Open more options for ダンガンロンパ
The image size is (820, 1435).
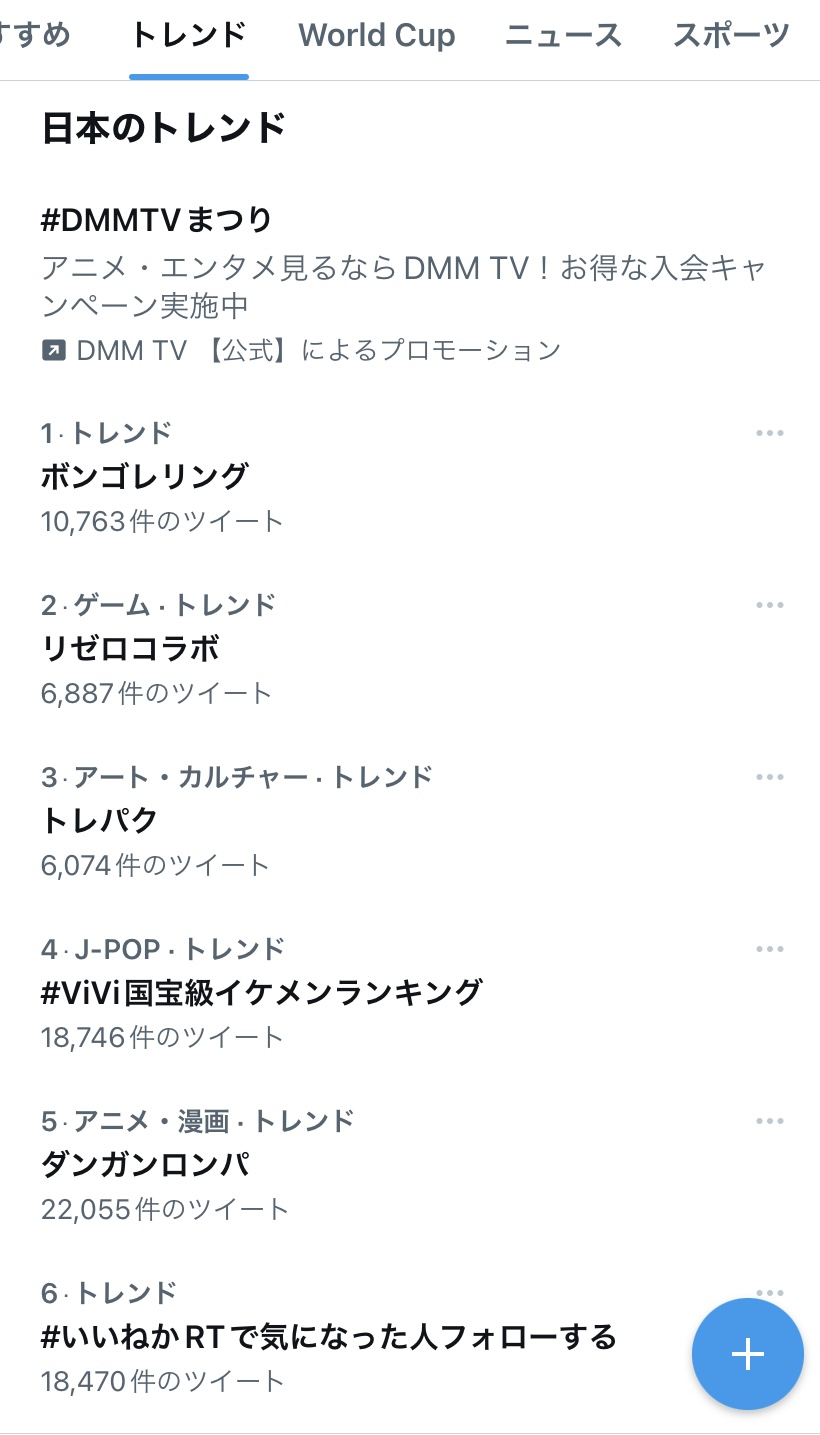coord(769,1121)
